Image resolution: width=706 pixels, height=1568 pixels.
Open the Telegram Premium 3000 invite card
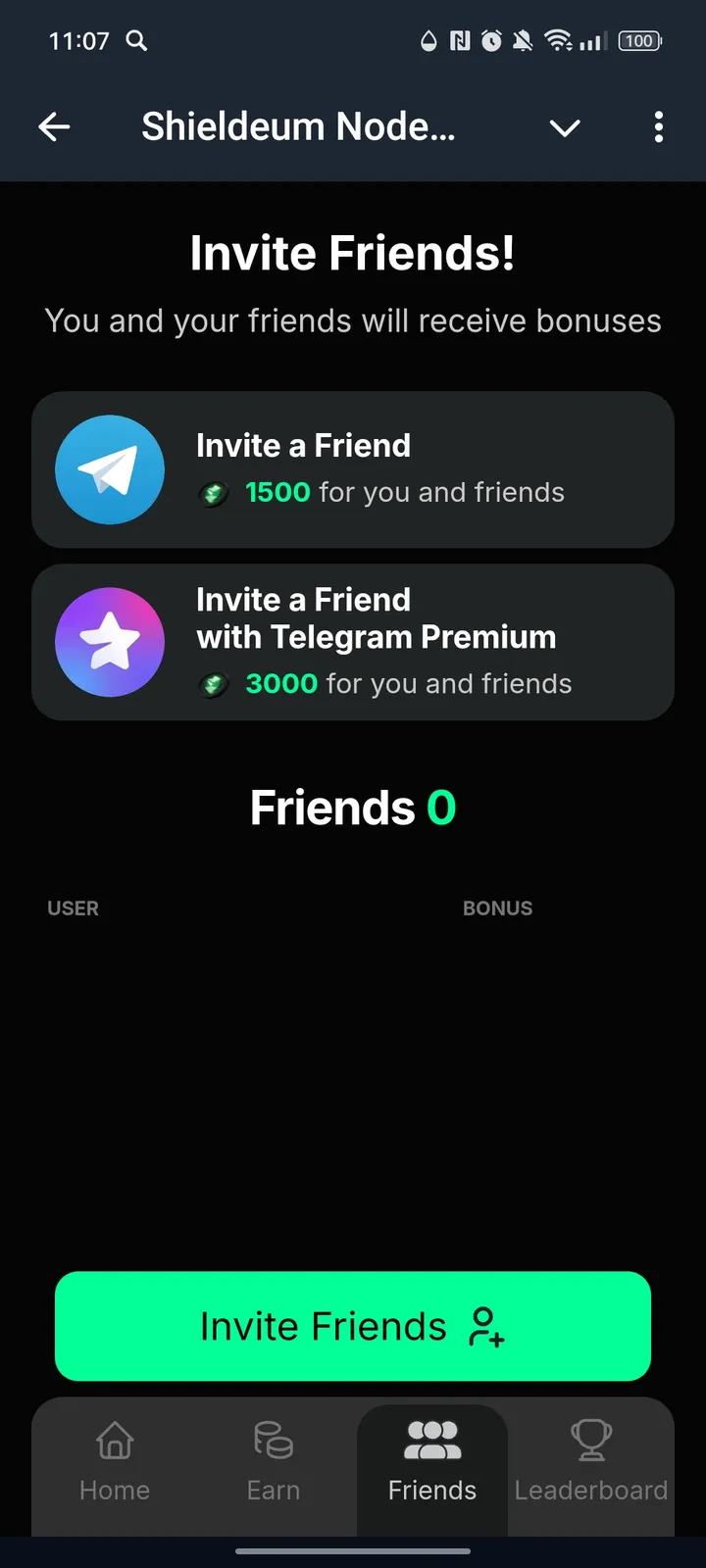point(353,642)
